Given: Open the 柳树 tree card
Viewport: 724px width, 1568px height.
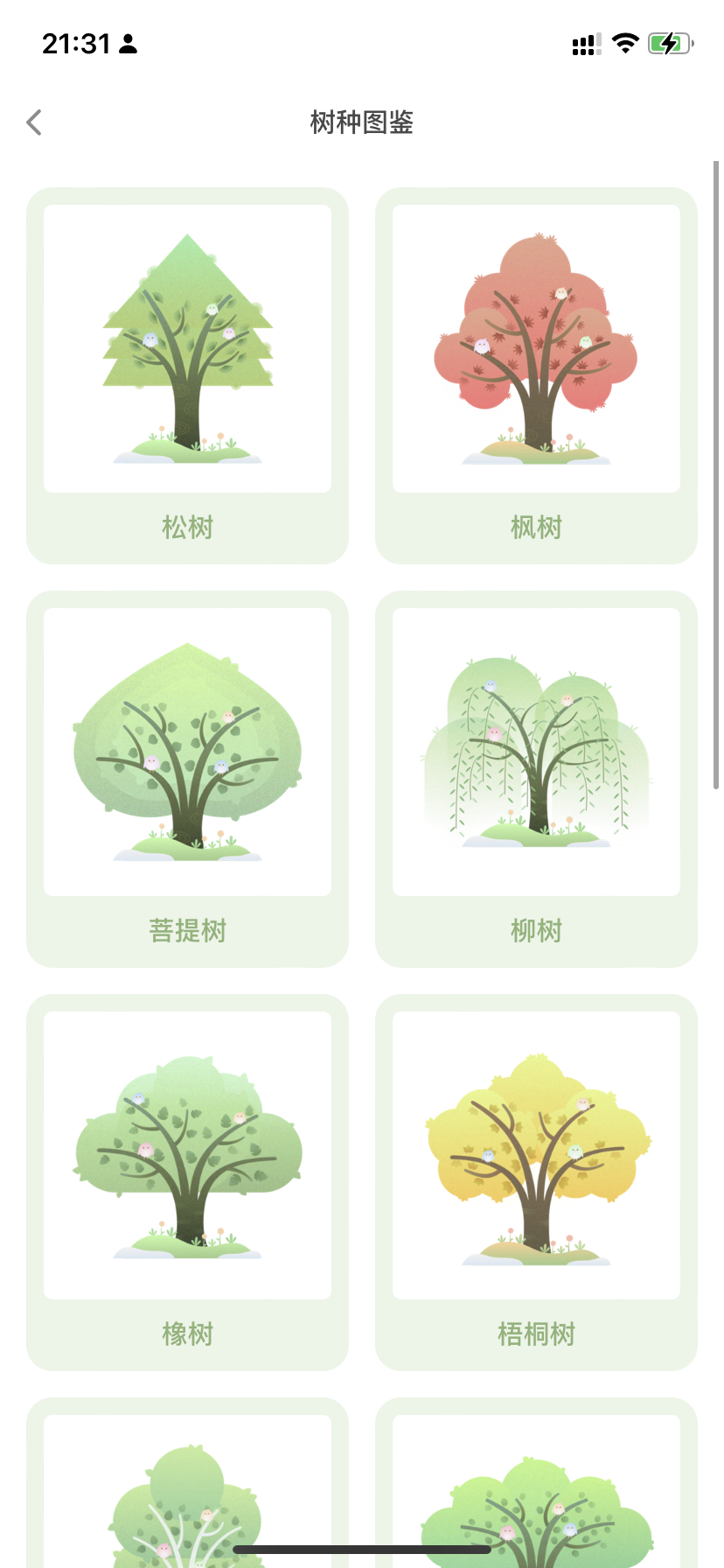Looking at the screenshot, I should point(536,779).
